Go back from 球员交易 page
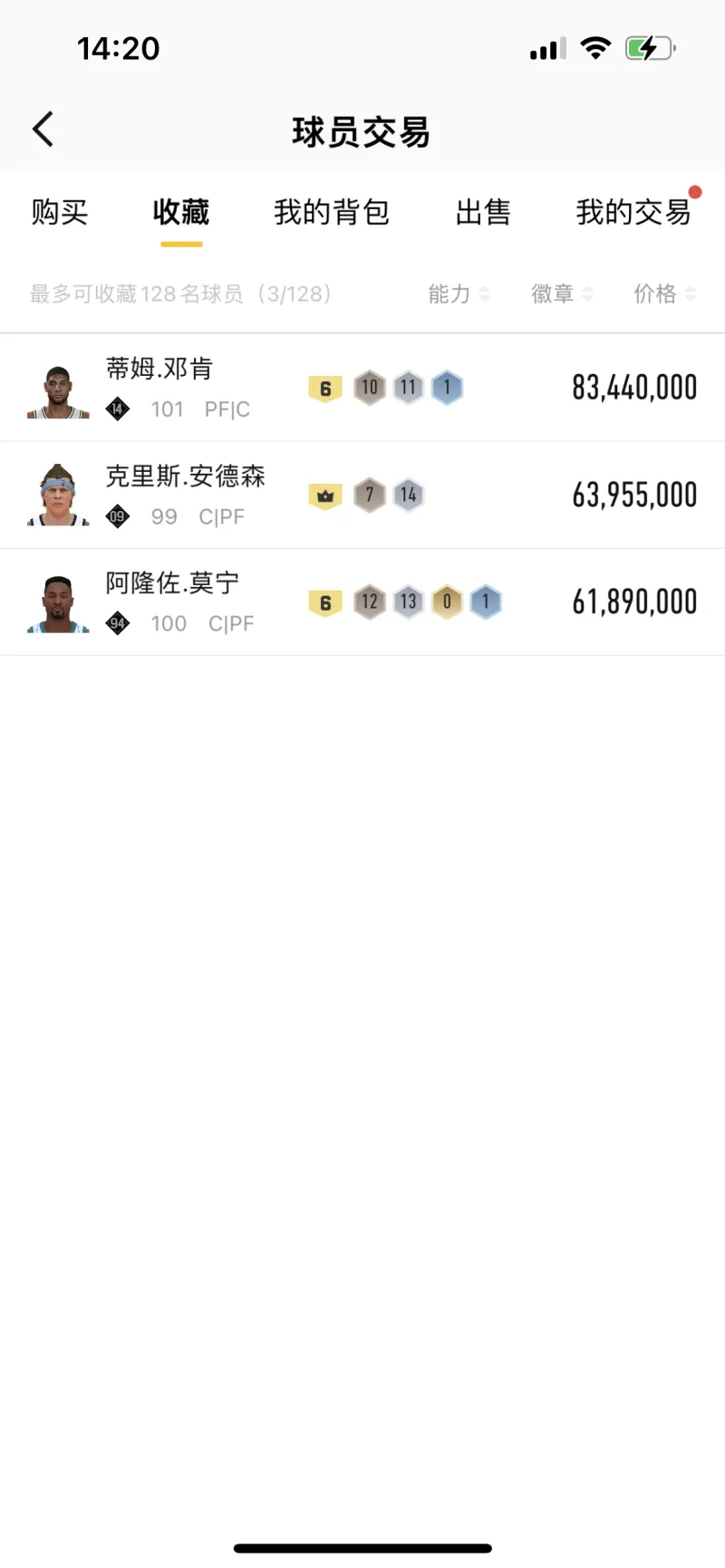 point(43,130)
